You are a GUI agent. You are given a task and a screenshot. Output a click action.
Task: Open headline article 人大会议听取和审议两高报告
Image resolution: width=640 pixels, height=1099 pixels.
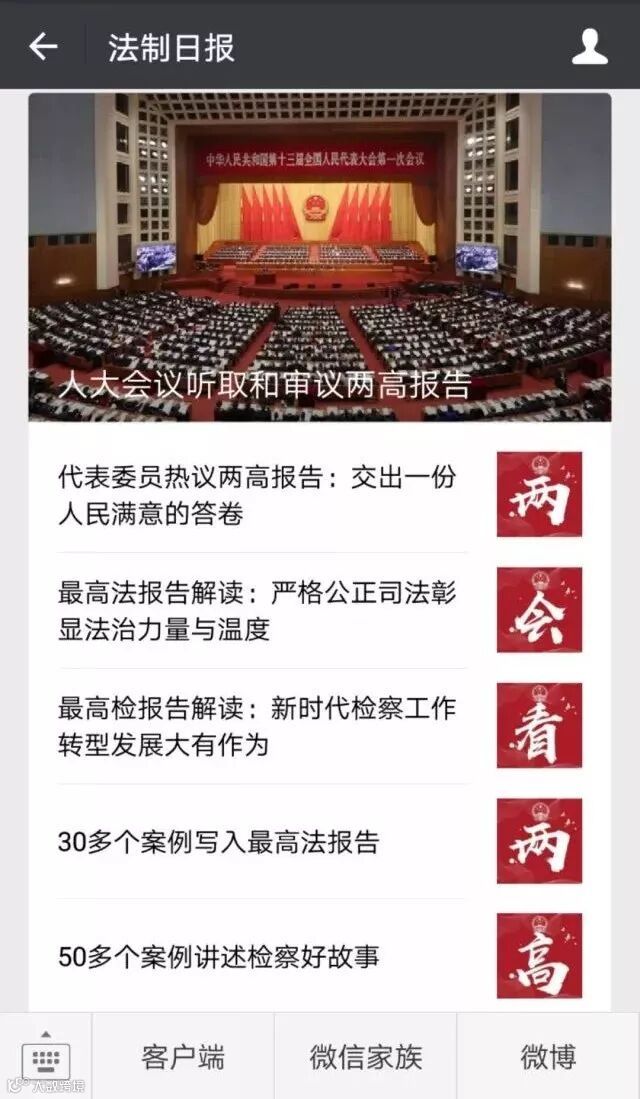click(x=319, y=258)
